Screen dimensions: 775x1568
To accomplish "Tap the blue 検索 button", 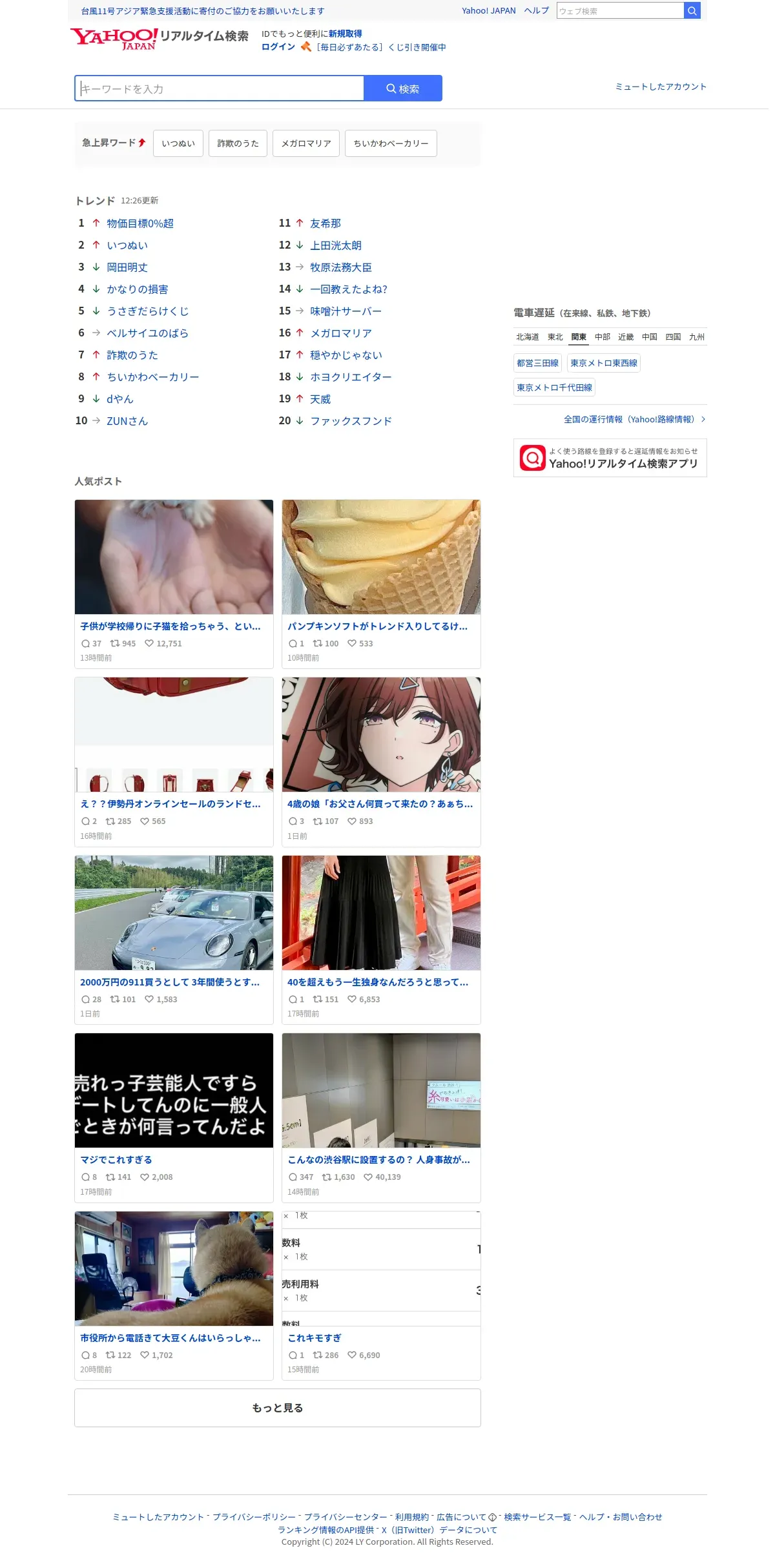I will (403, 88).
